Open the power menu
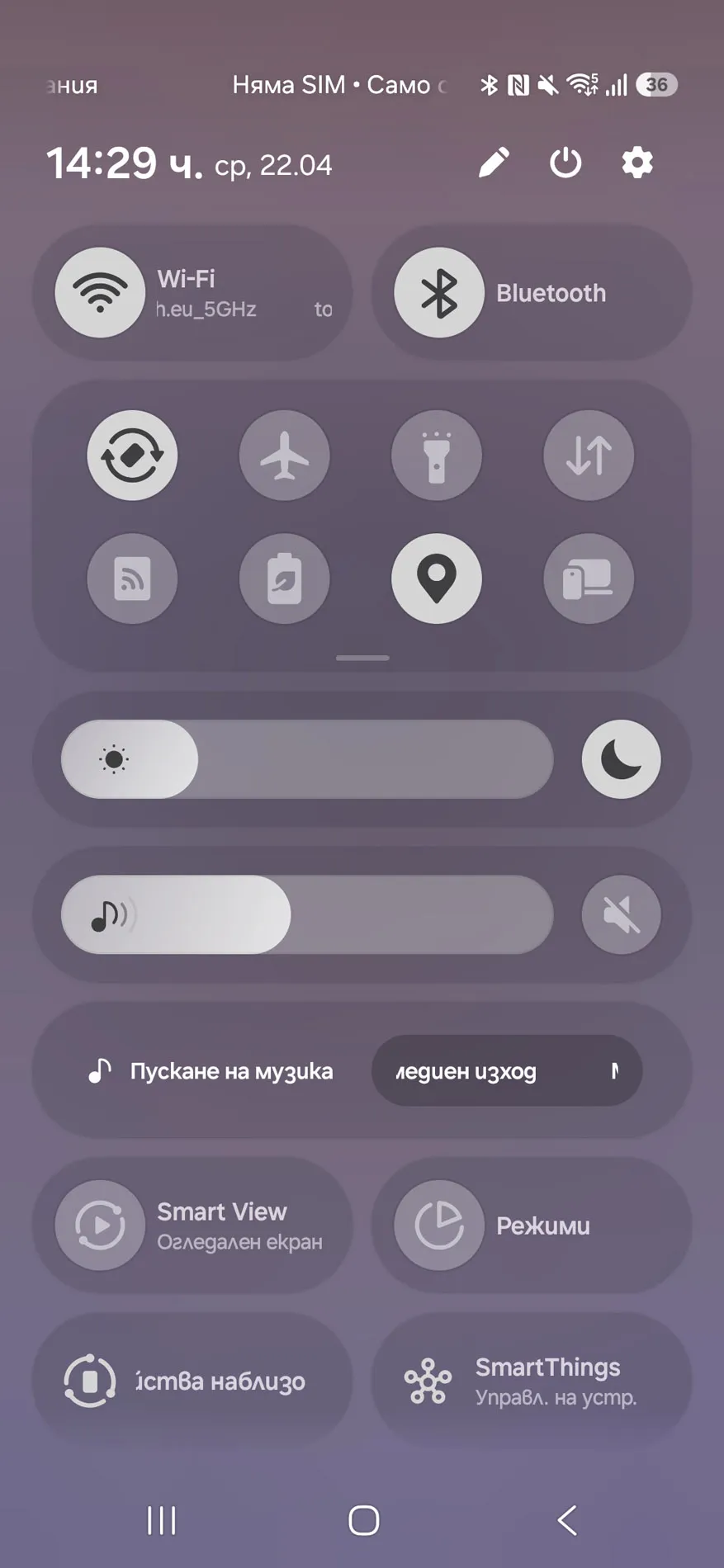 [x=565, y=163]
